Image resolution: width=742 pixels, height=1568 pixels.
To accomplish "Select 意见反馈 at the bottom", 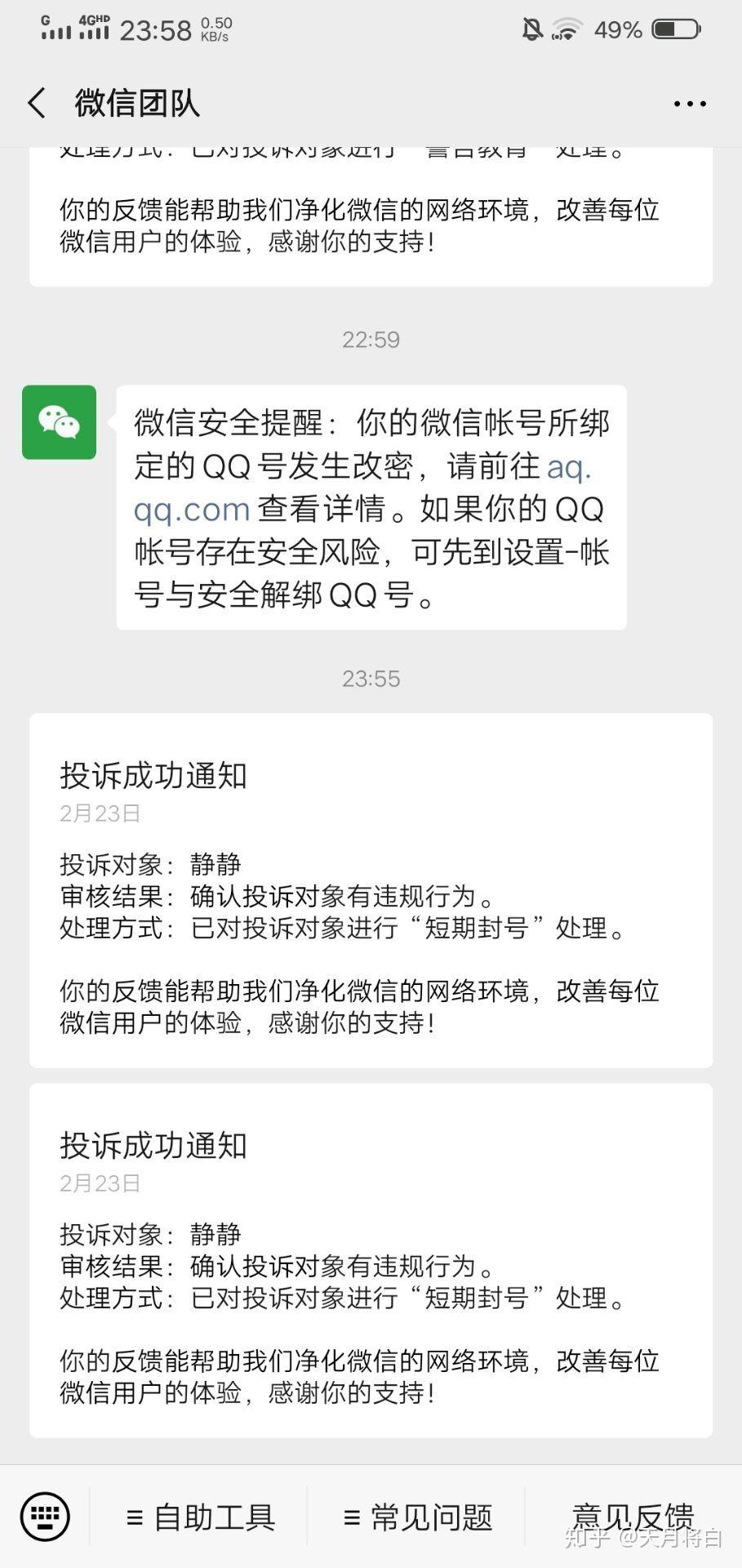I will 633,1517.
